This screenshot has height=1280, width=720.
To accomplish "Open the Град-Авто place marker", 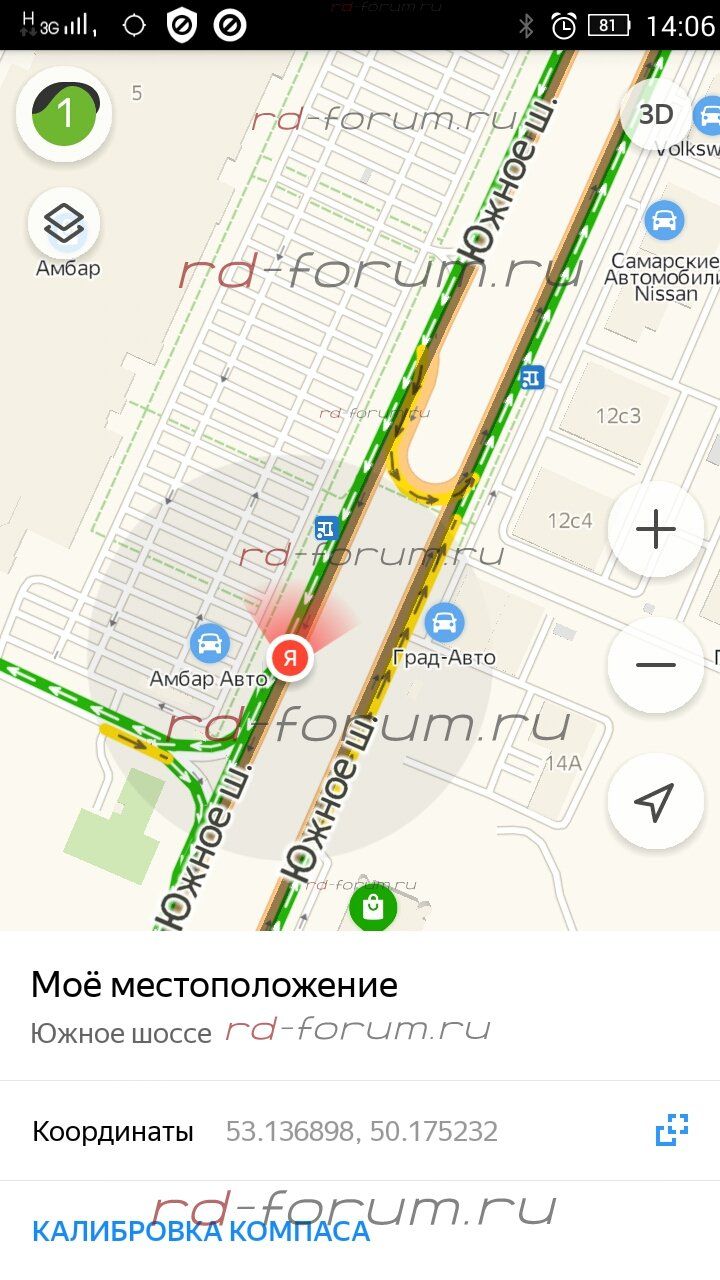I will (x=444, y=623).
